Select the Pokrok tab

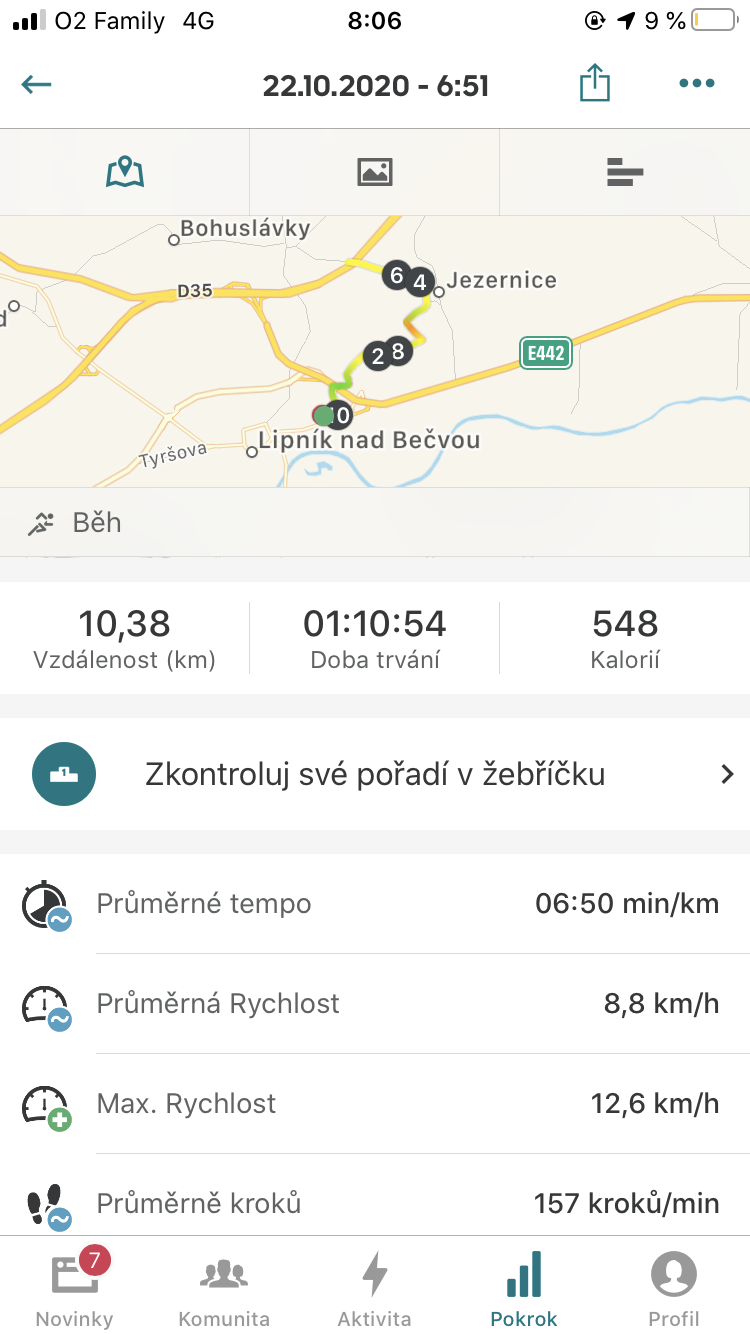point(524,1287)
